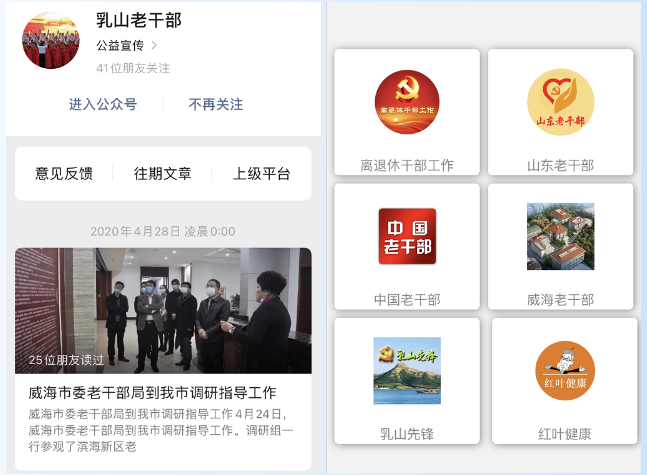This screenshot has height=475, width=647.
Task: Open the 乳山老干部 profile avatar
Action: coord(51,40)
